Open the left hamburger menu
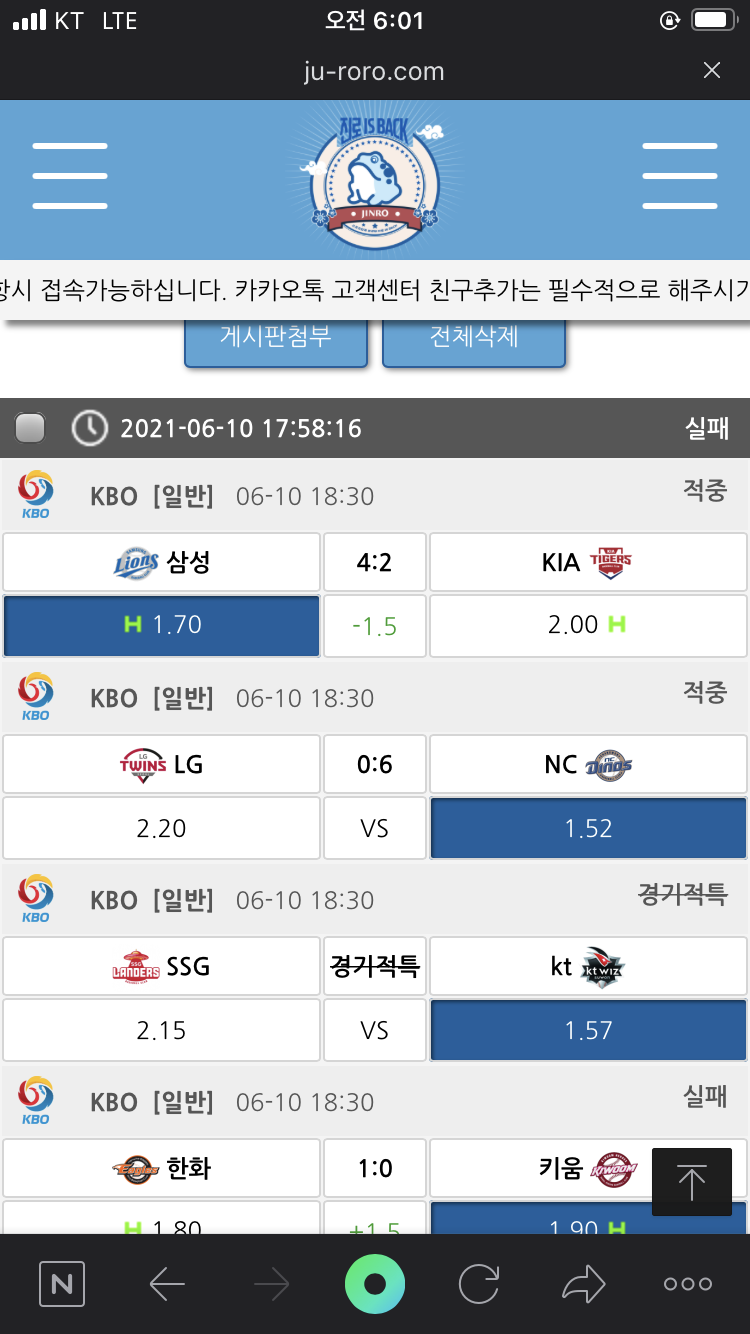The height and width of the screenshot is (1334, 750). [x=69, y=176]
